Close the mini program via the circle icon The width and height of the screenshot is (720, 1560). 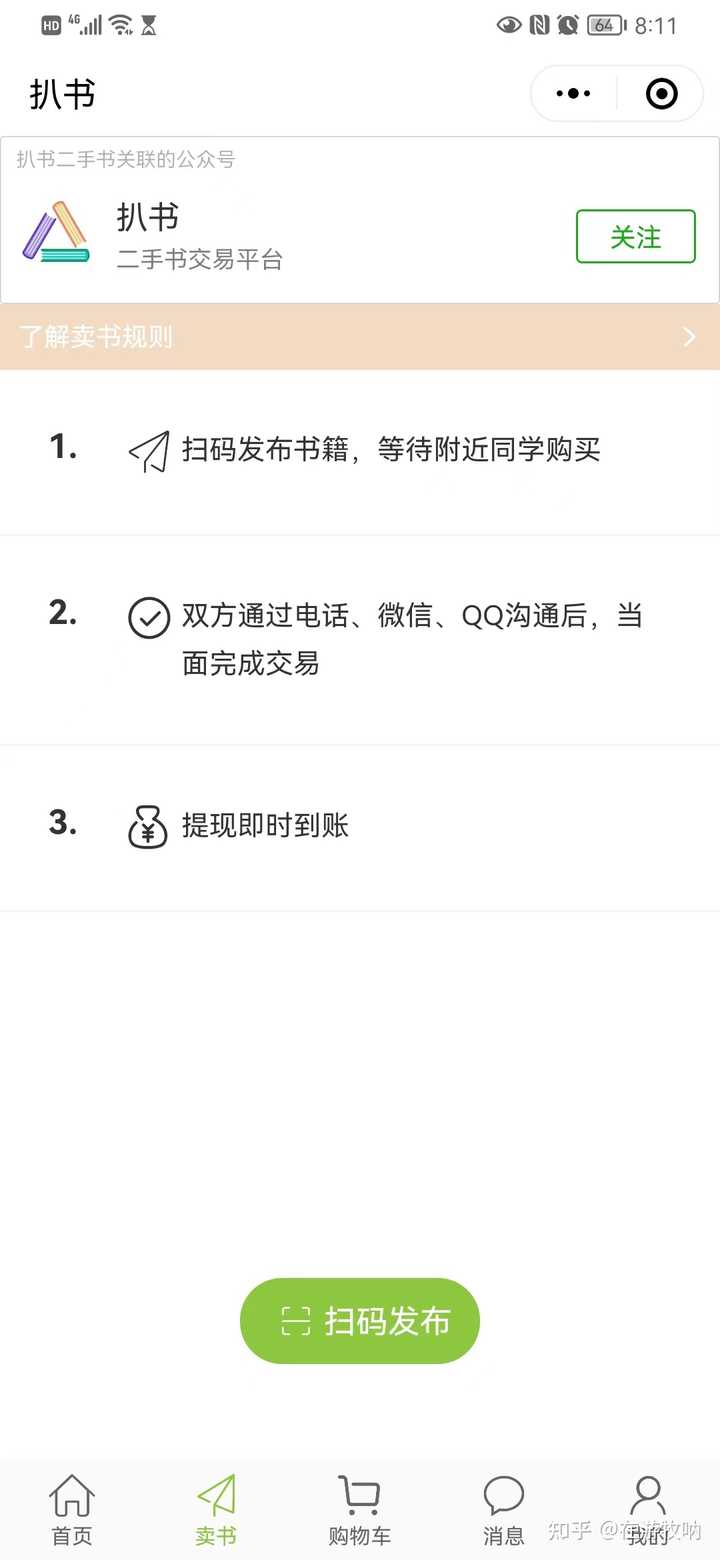pos(662,94)
